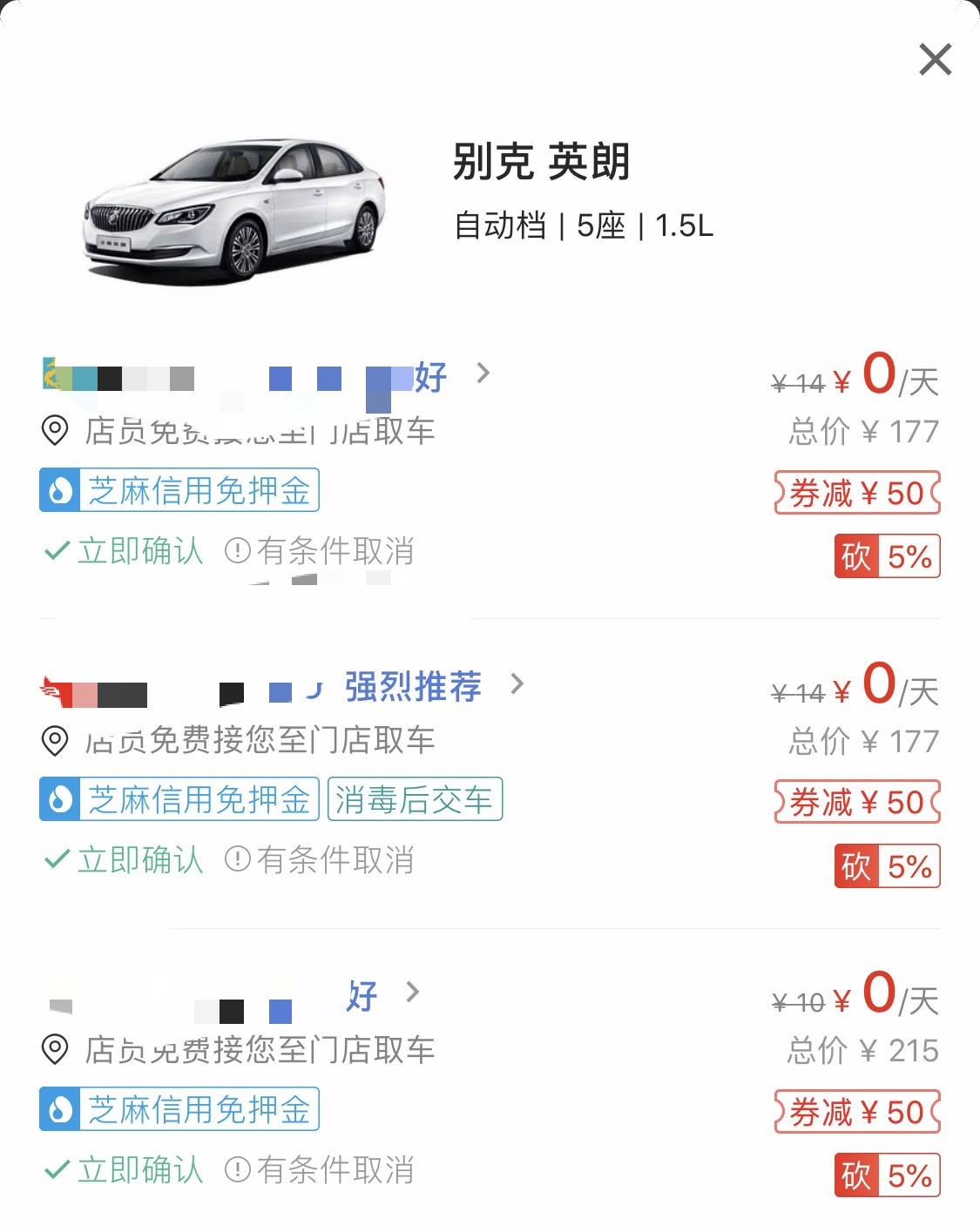This screenshot has width=980, height=1232.
Task: Toggle the 芝麻信用免押金 badge on the first listing
Action: pyautogui.click(x=179, y=490)
